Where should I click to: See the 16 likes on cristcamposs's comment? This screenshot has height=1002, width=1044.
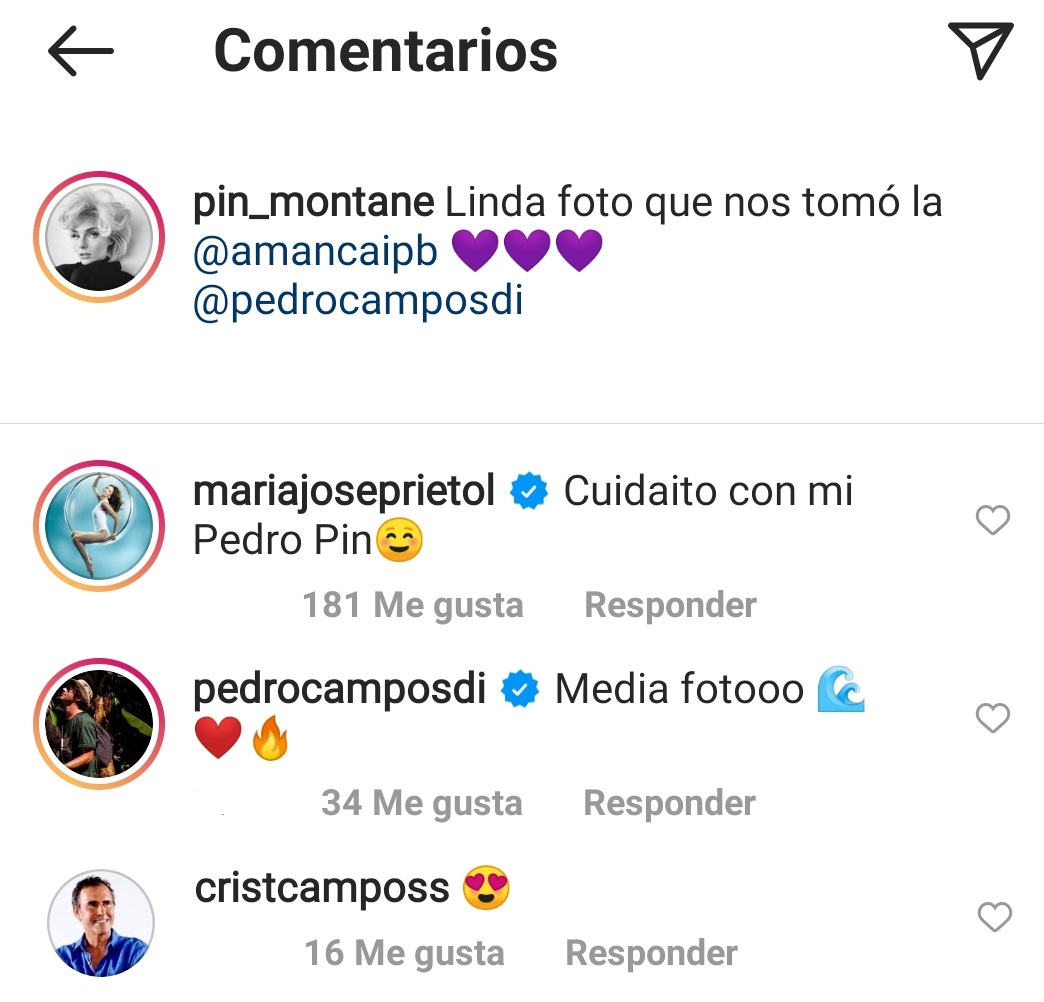tap(403, 953)
